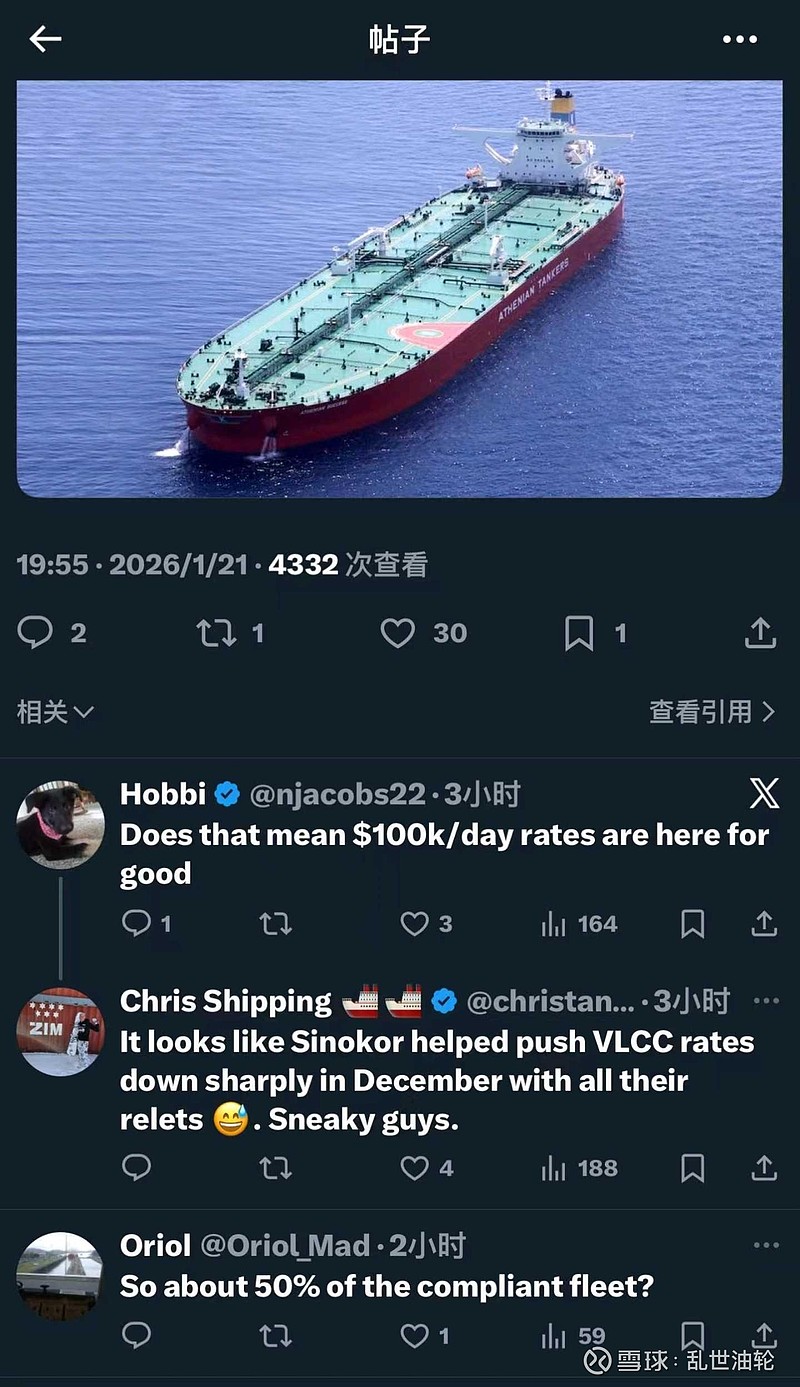Share the main post via share icon
Image resolution: width=800 pixels, height=1387 pixels.
762,632
